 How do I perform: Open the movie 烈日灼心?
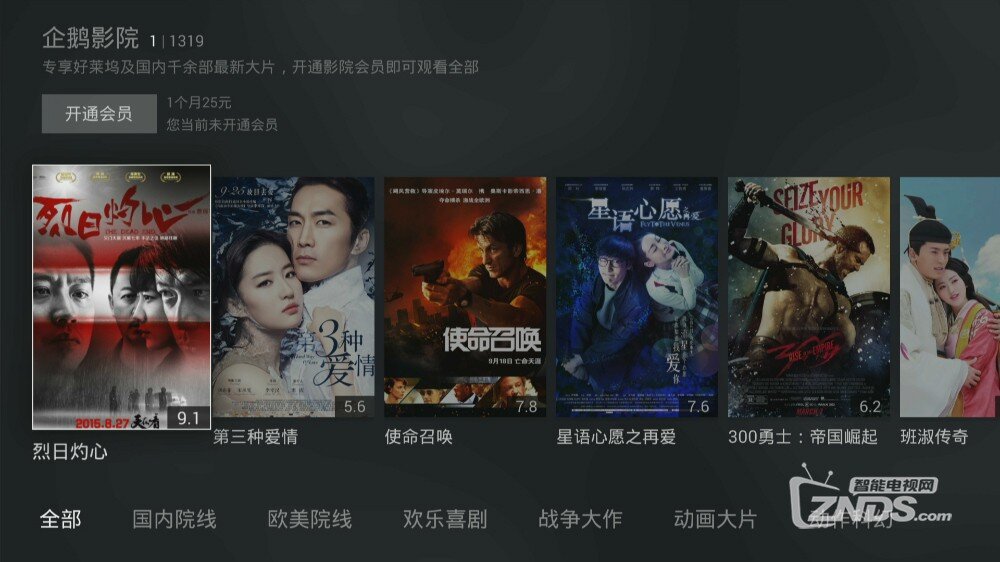pos(121,297)
